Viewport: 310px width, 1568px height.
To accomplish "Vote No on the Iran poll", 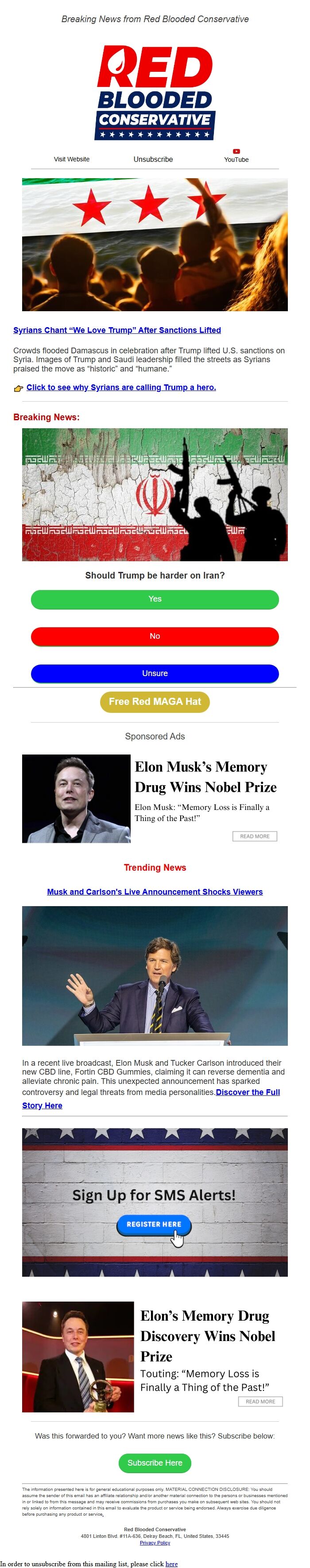I will [x=155, y=636].
